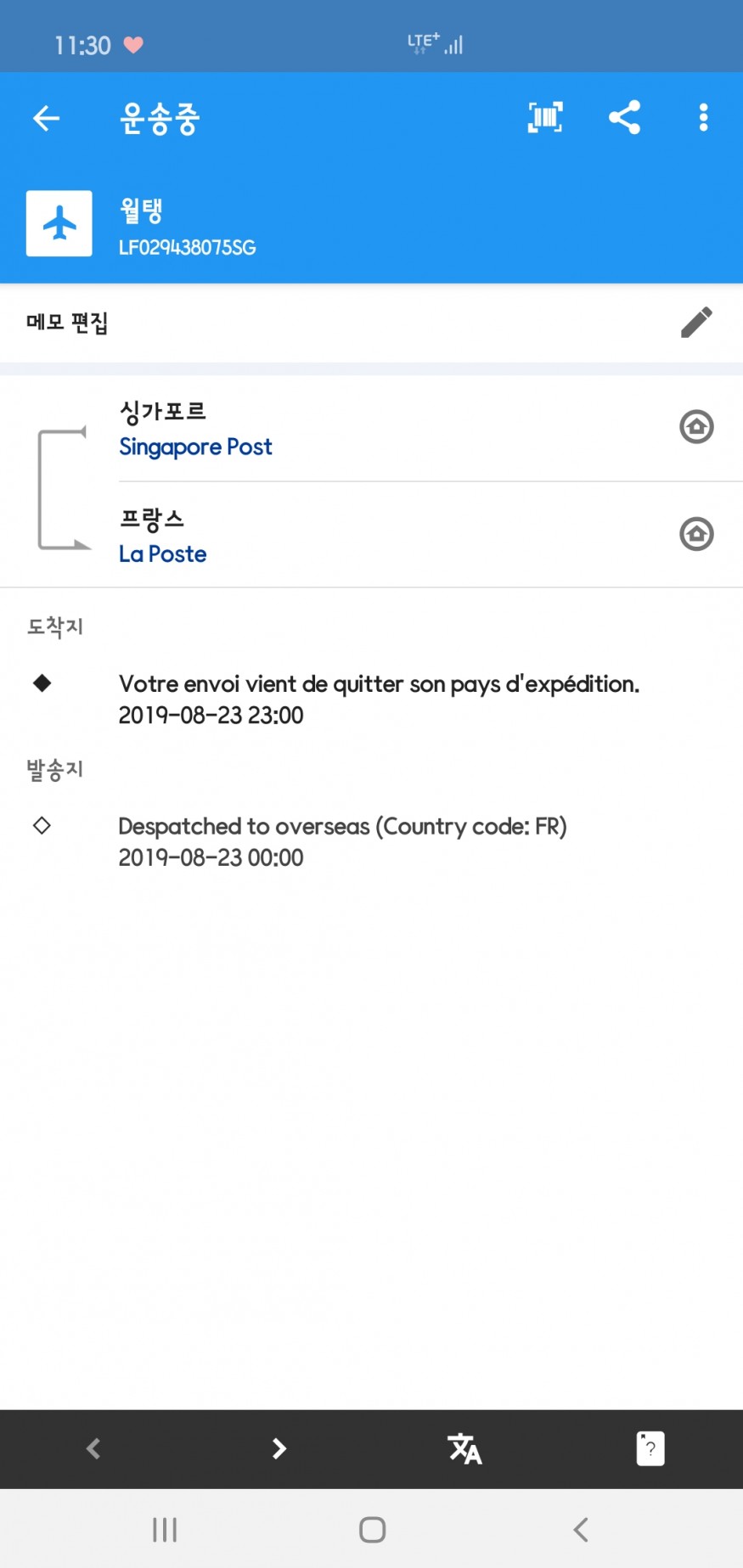Image resolution: width=743 pixels, height=1568 pixels.
Task: Open the La Poste carrier link
Action: 163,554
